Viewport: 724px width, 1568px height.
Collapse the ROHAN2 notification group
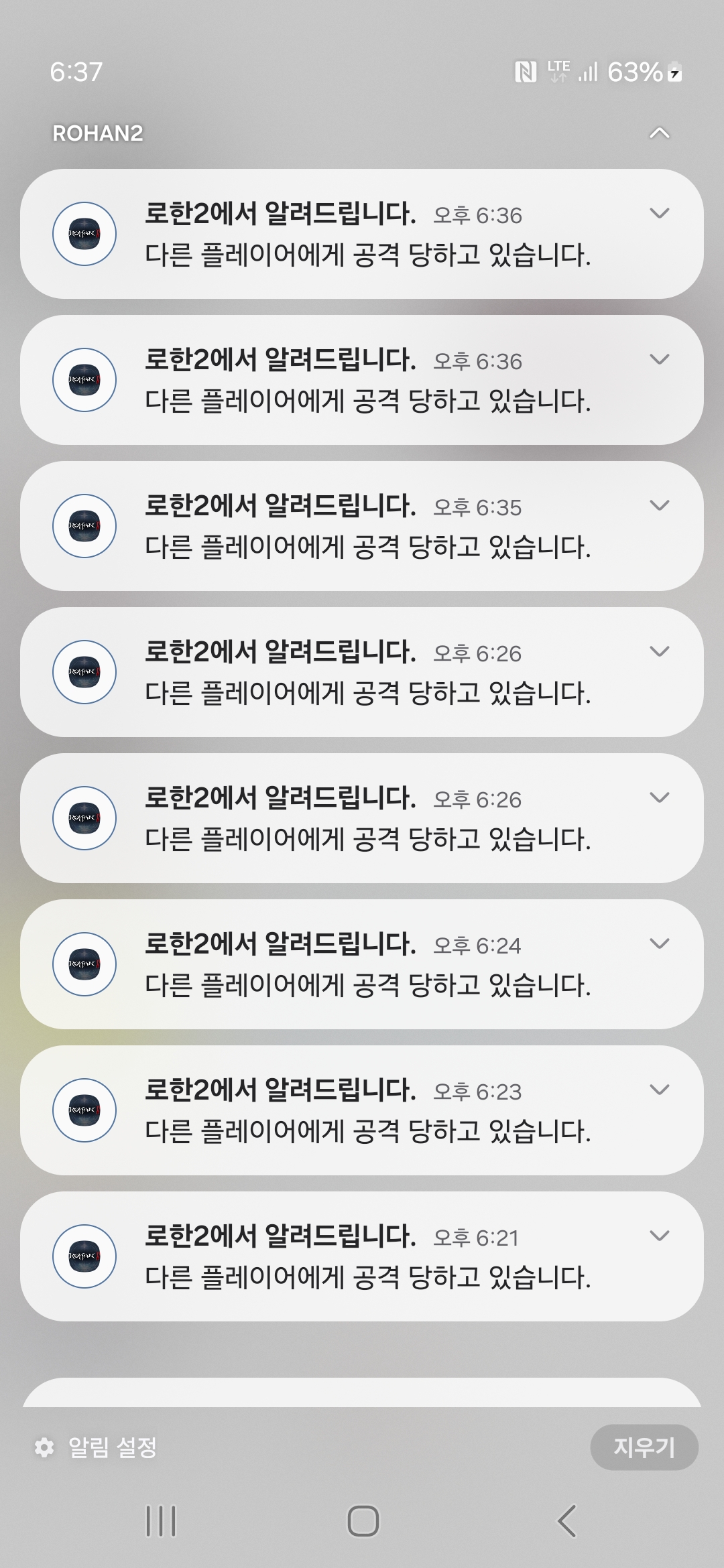pyautogui.click(x=659, y=133)
